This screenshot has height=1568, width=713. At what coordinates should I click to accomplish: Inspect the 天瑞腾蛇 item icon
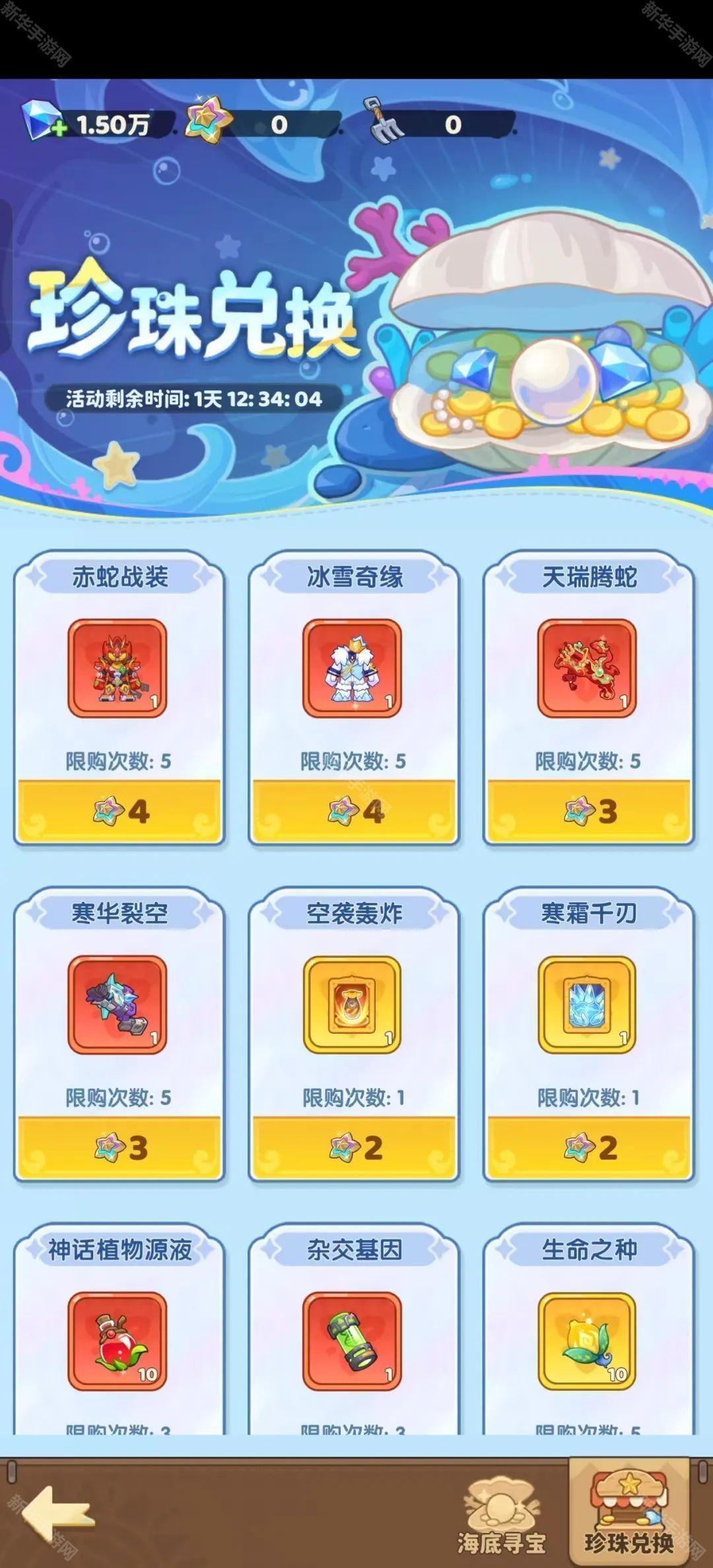[588, 669]
